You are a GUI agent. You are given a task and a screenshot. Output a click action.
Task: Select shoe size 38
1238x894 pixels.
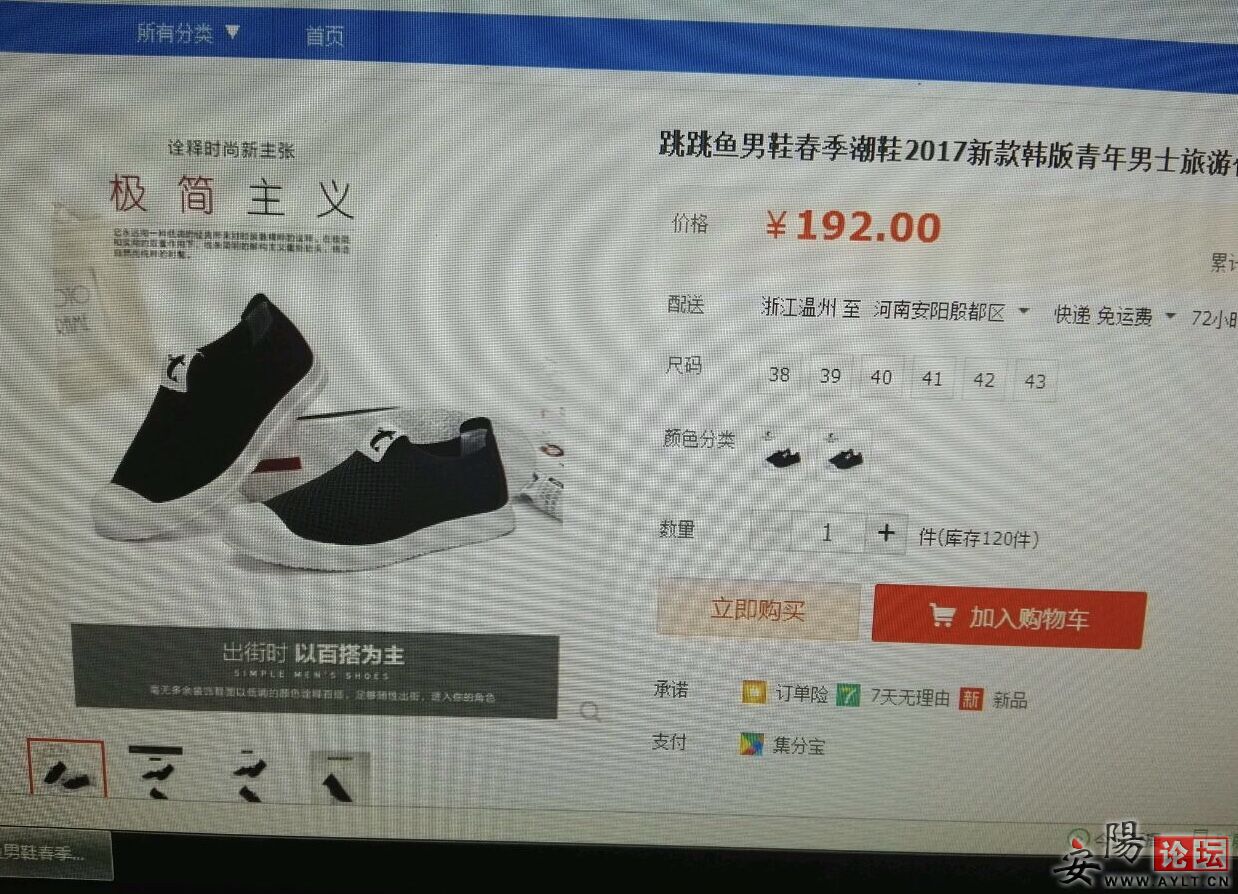(779, 375)
